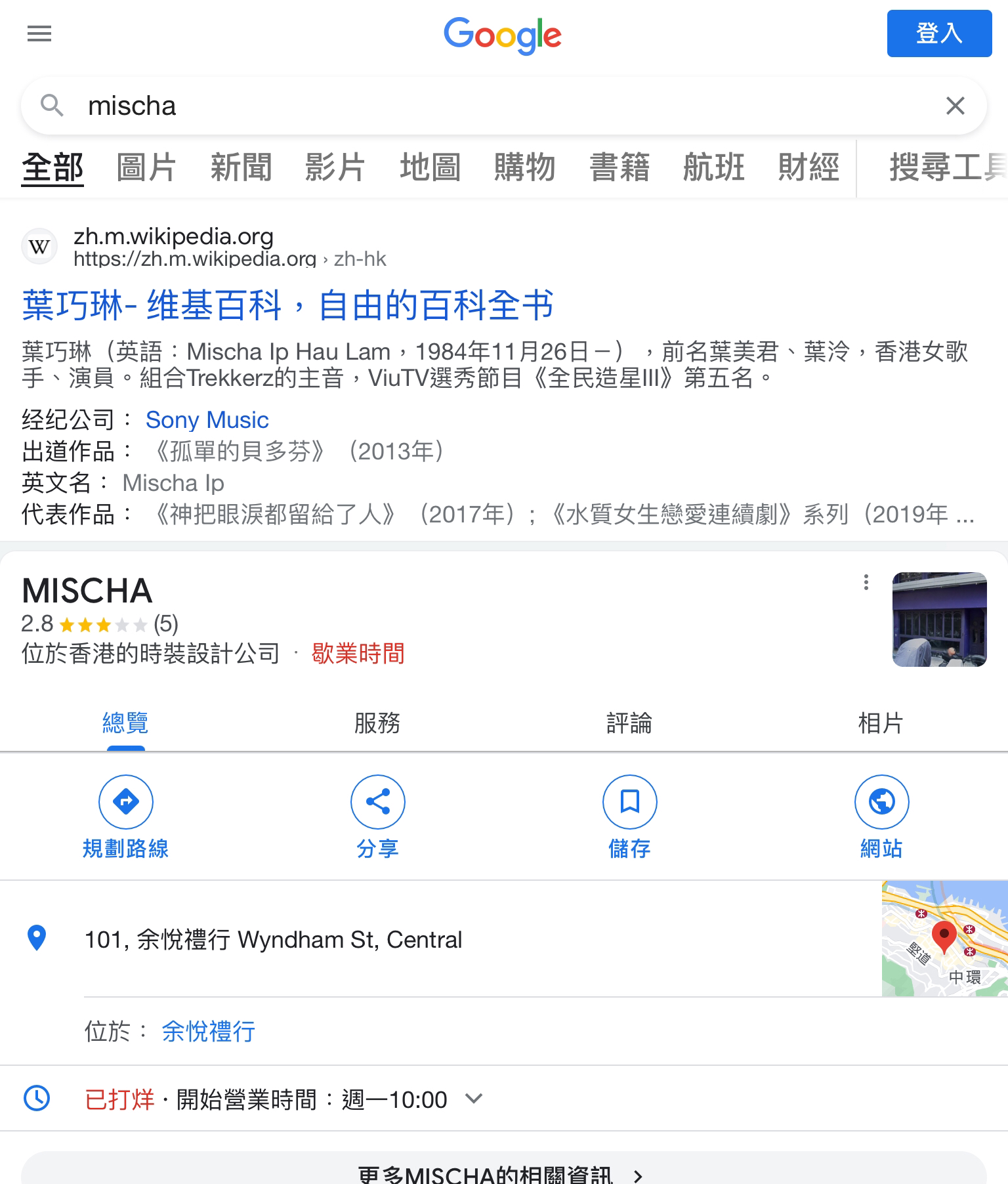Open the Sony Music link
The height and width of the screenshot is (1184, 1008).
click(x=207, y=420)
